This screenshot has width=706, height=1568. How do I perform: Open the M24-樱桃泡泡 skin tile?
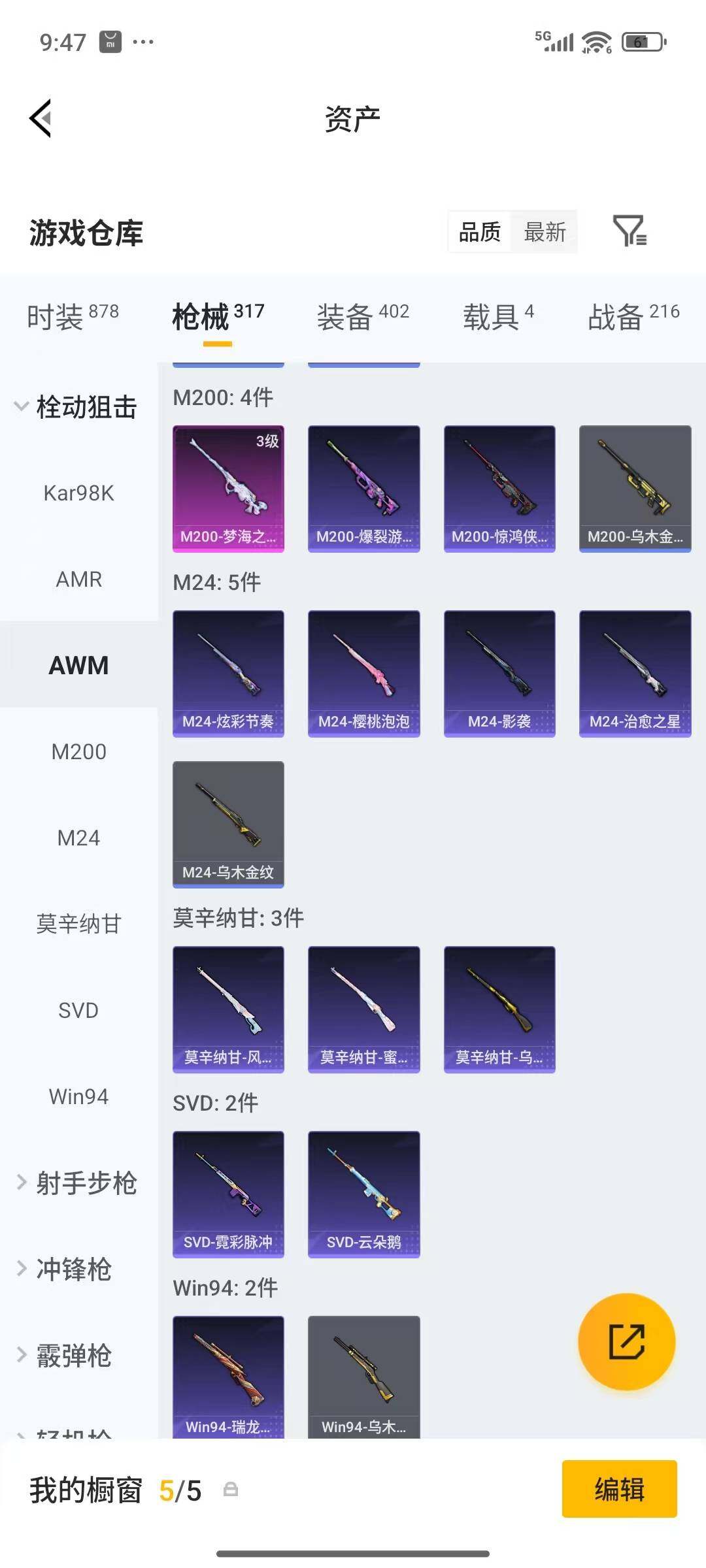pyautogui.click(x=363, y=674)
